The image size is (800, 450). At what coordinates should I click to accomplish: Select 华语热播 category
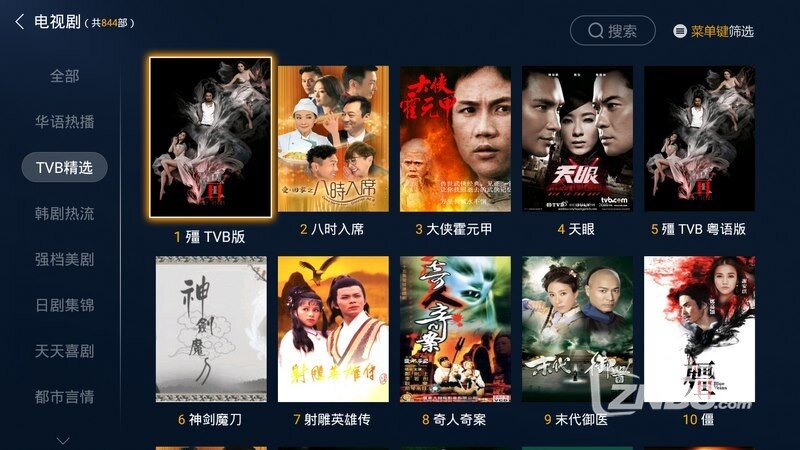tap(64, 122)
